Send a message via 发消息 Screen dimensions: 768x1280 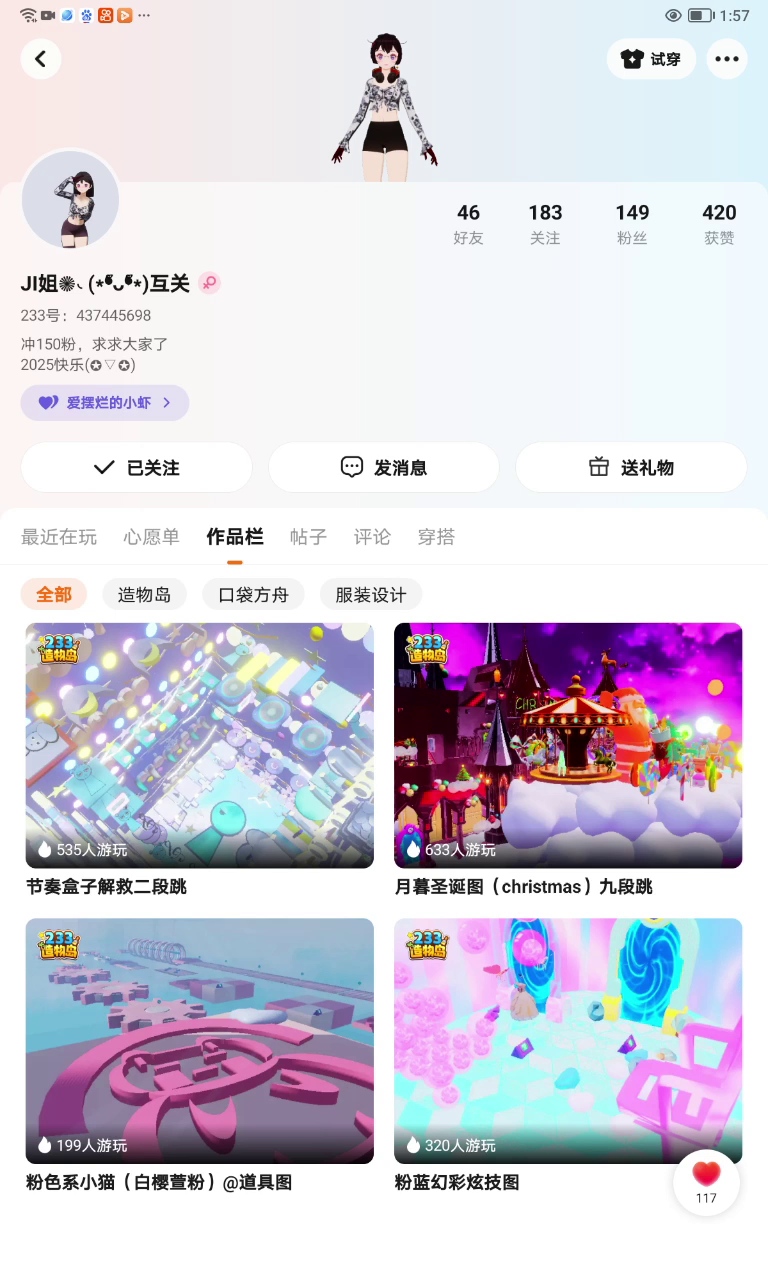(x=384, y=467)
